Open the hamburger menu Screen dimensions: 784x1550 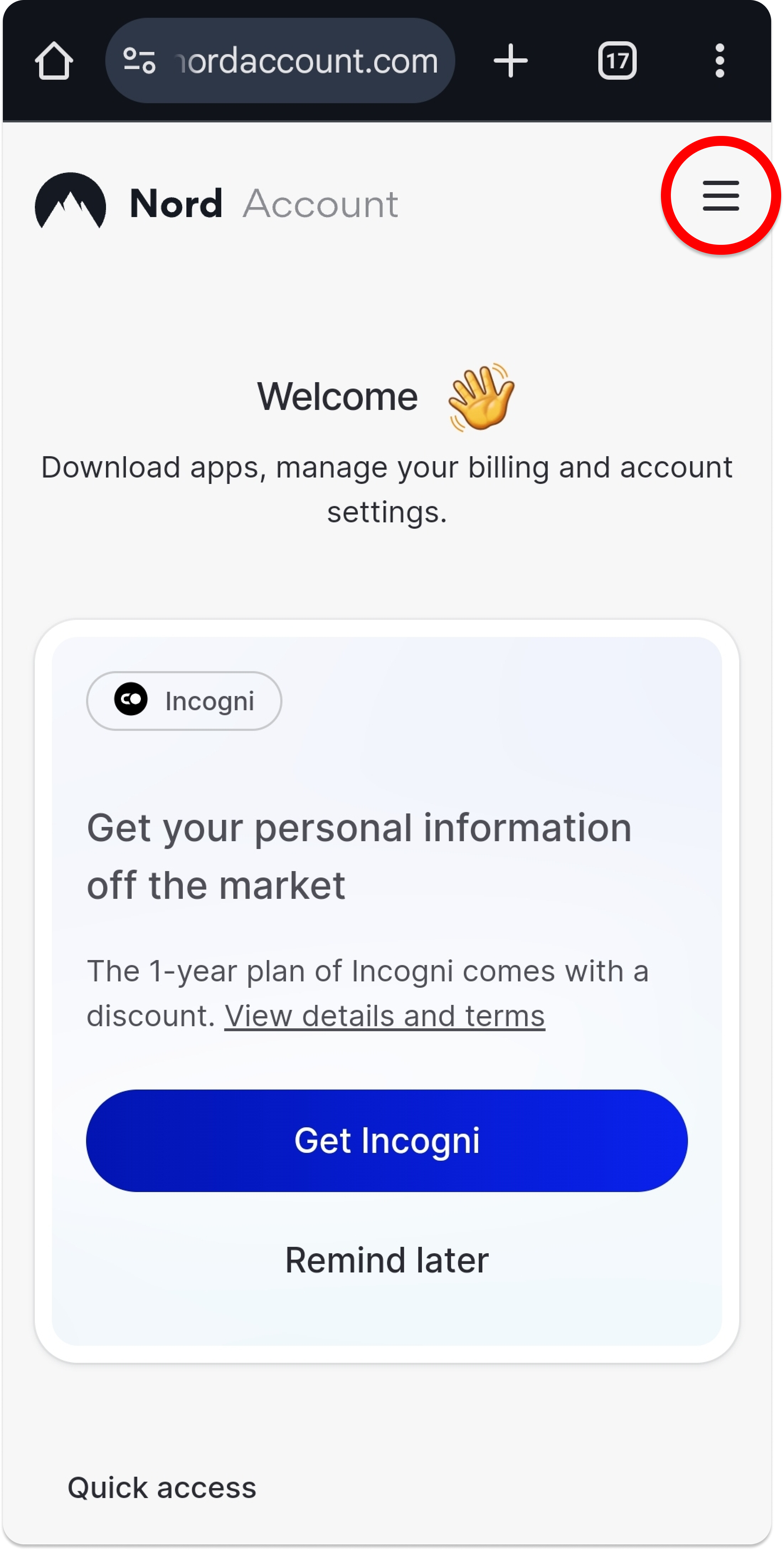(720, 196)
